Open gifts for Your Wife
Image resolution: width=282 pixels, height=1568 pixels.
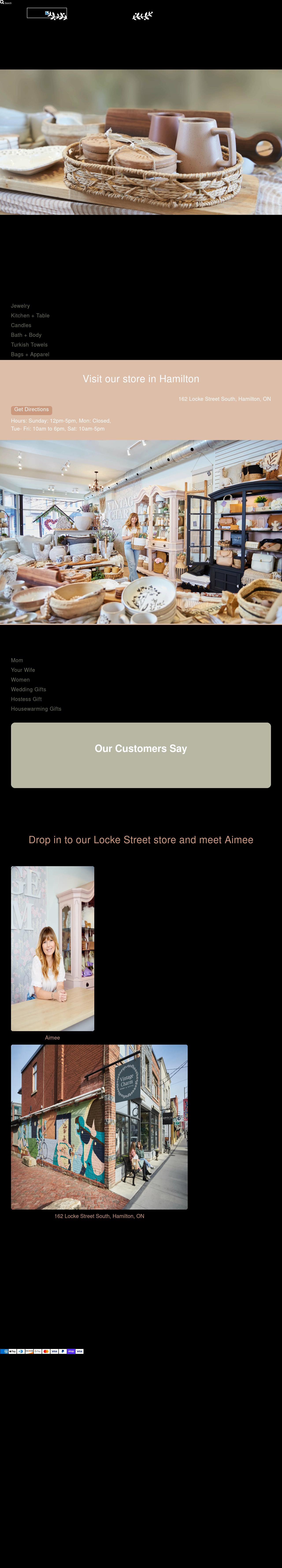[x=23, y=670]
